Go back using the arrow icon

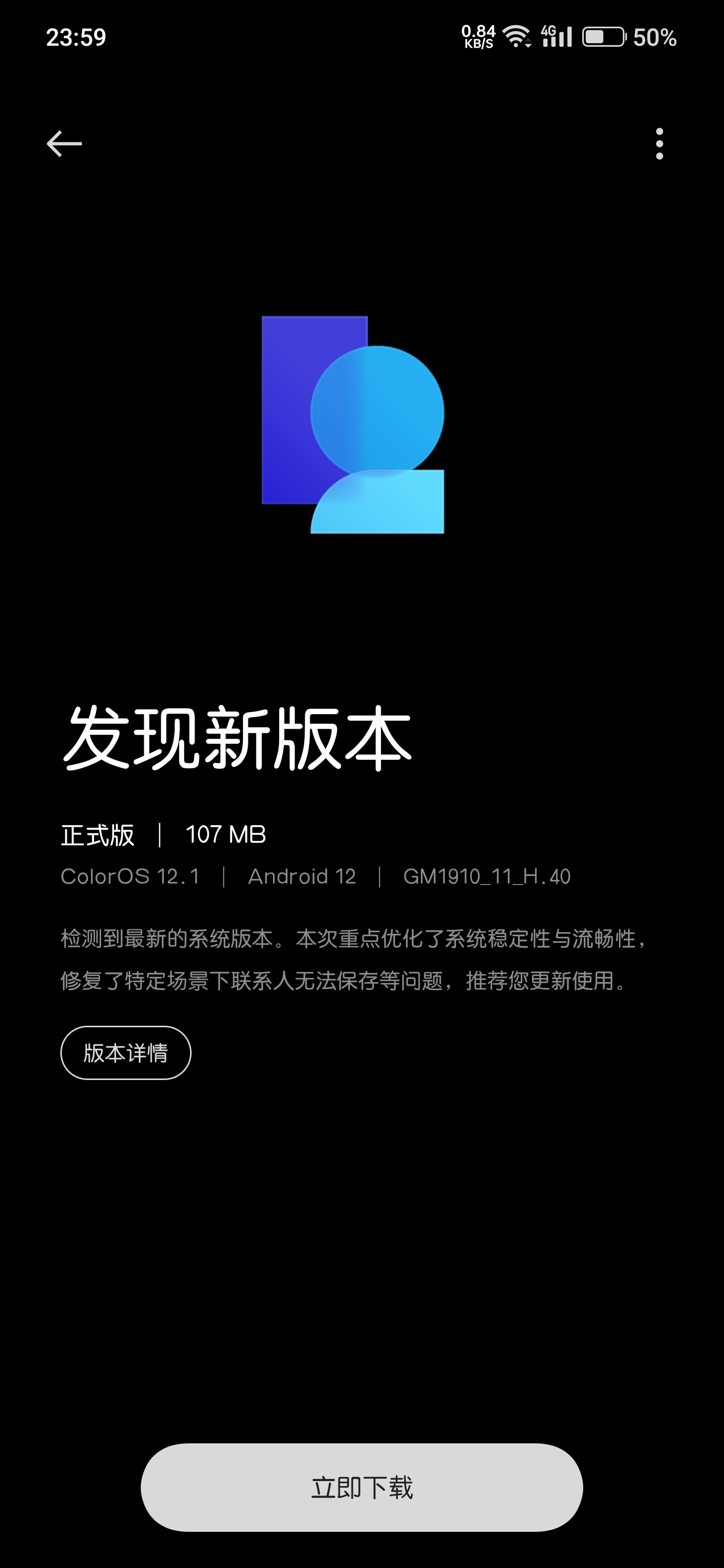[x=64, y=144]
